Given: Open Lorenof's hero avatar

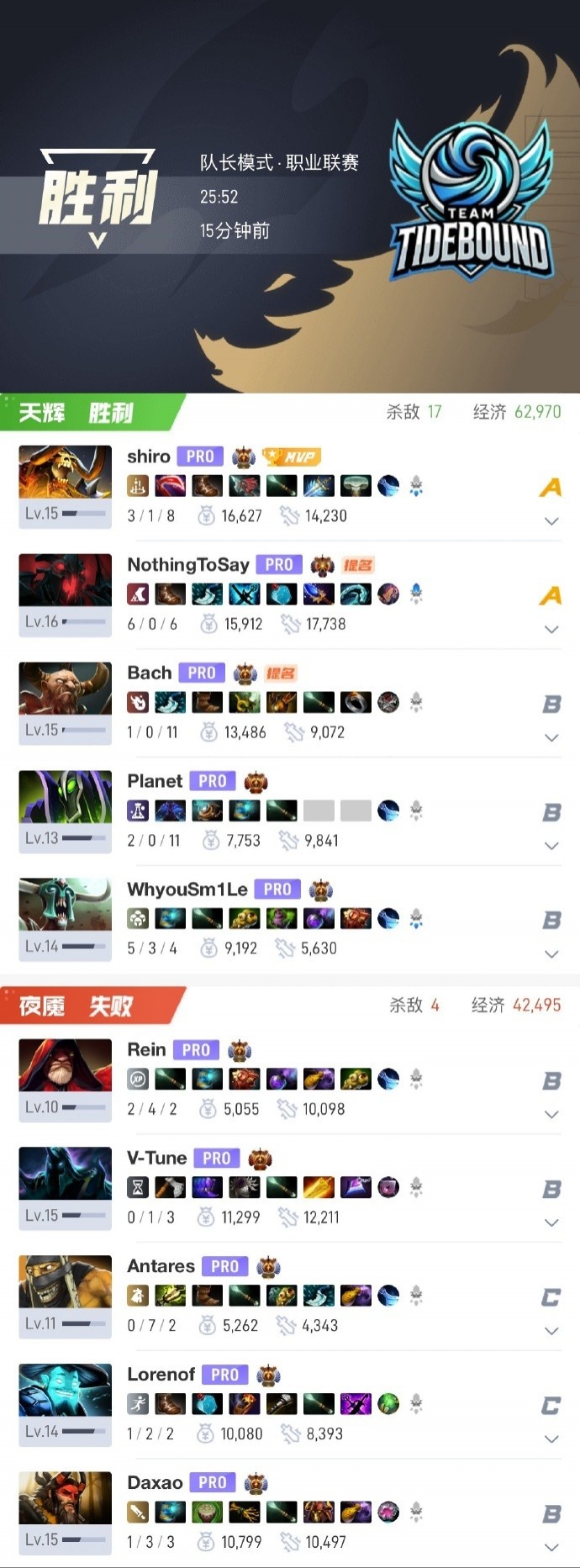Looking at the screenshot, I should point(65,1390).
